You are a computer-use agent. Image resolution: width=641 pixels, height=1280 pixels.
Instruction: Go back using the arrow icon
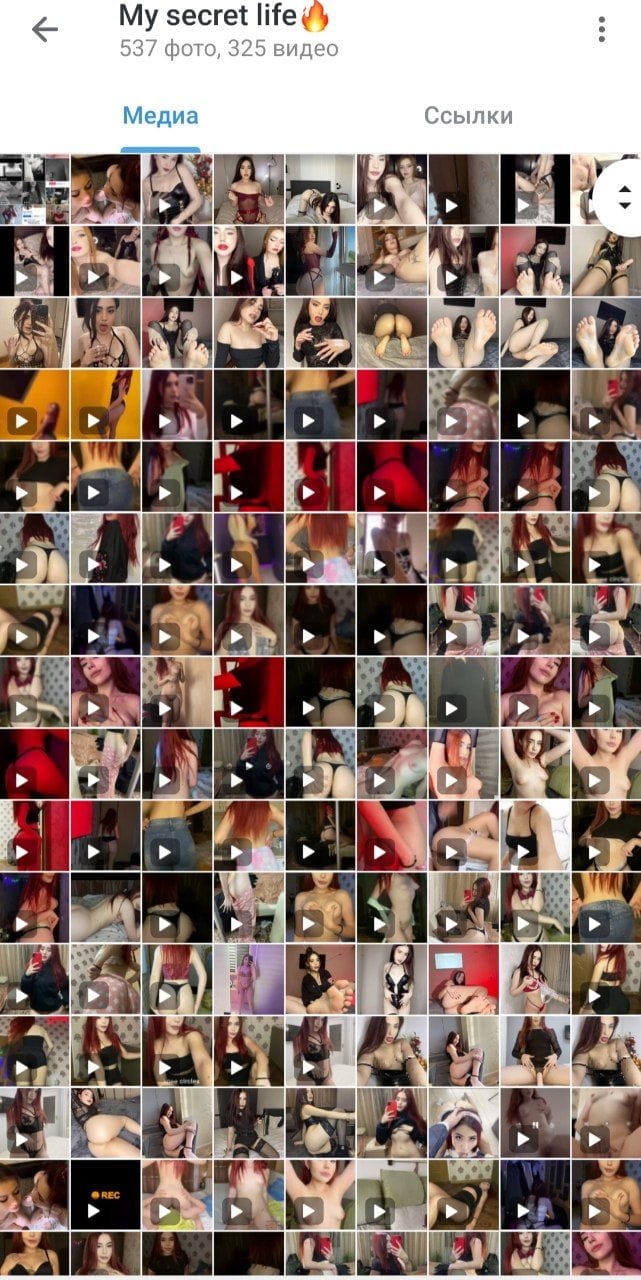[45, 30]
